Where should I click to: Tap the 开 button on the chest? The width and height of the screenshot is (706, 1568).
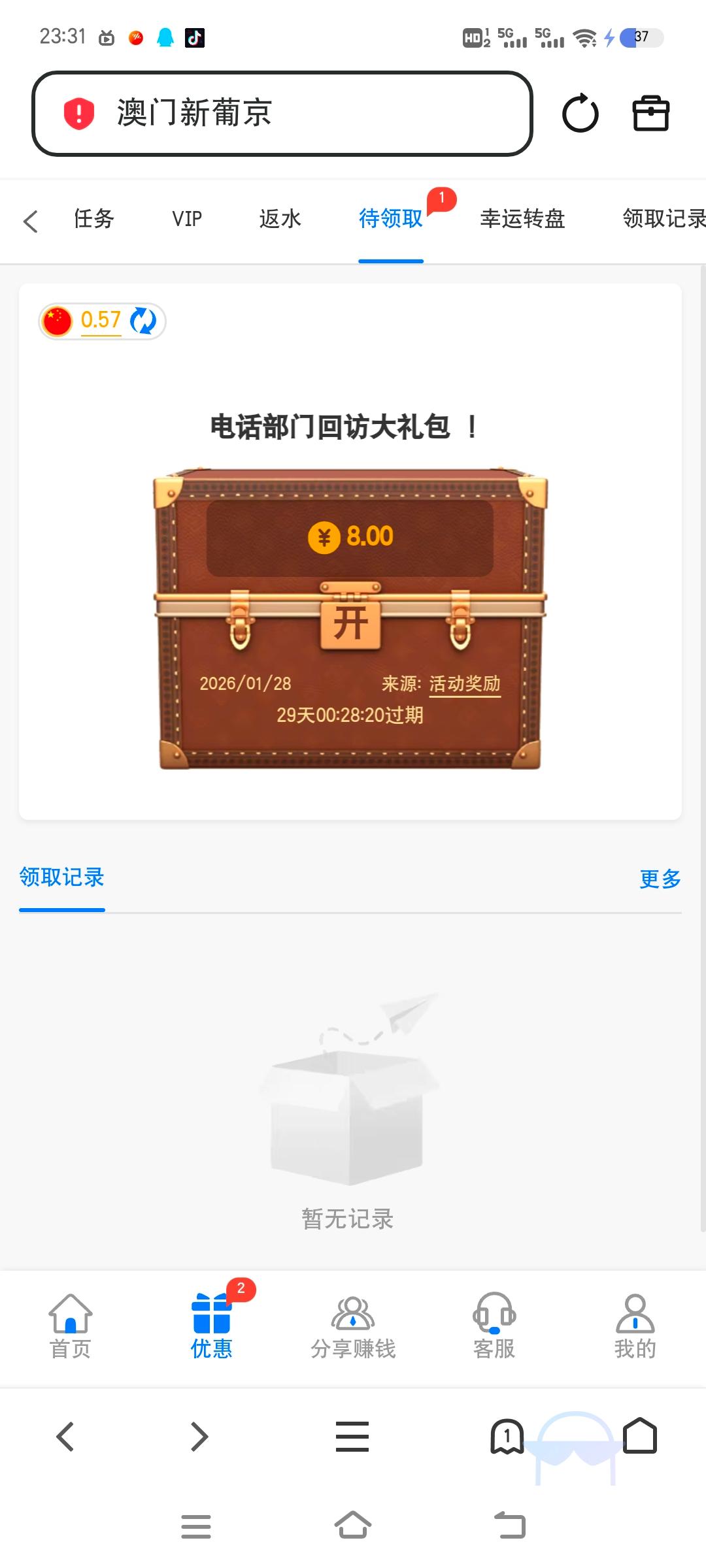coord(350,623)
